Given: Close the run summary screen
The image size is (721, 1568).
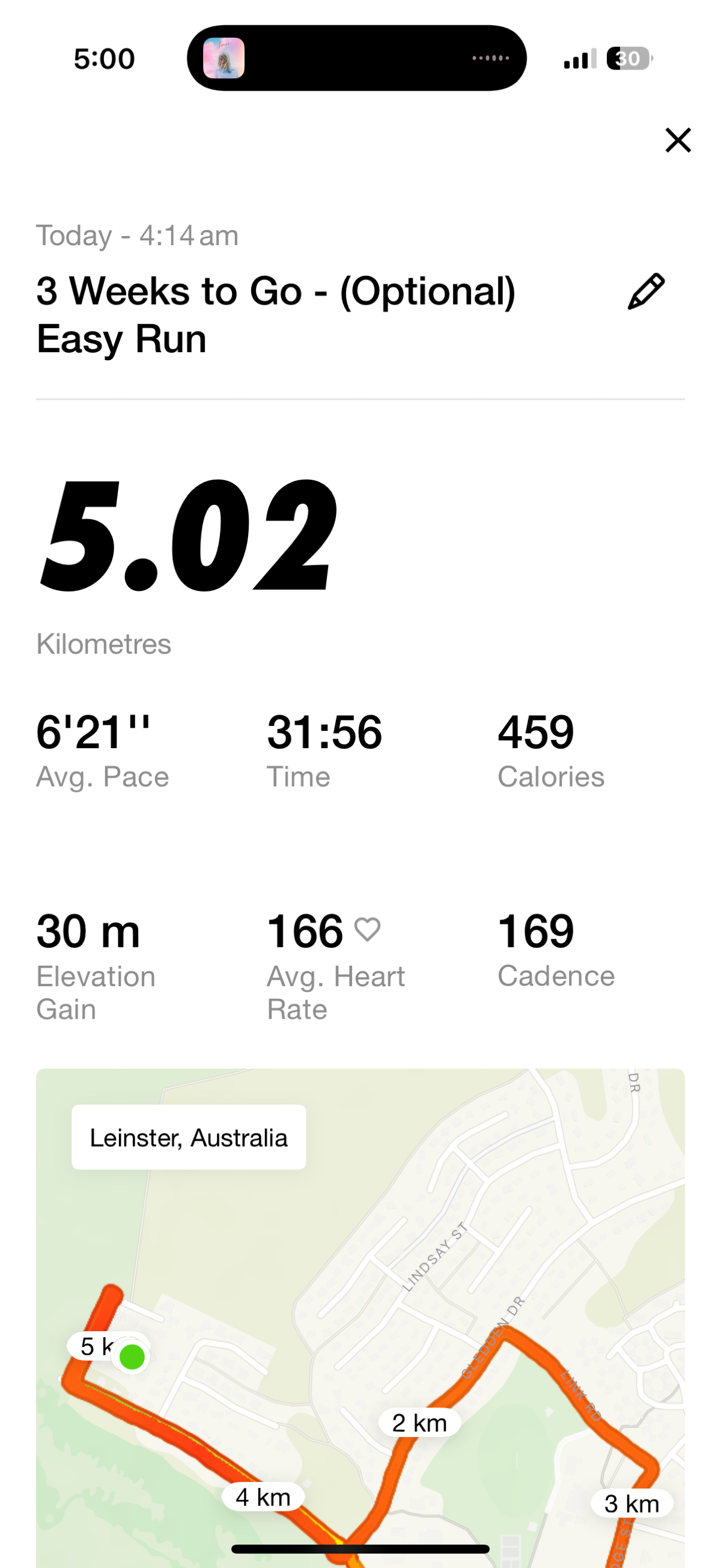Looking at the screenshot, I should (678, 140).
